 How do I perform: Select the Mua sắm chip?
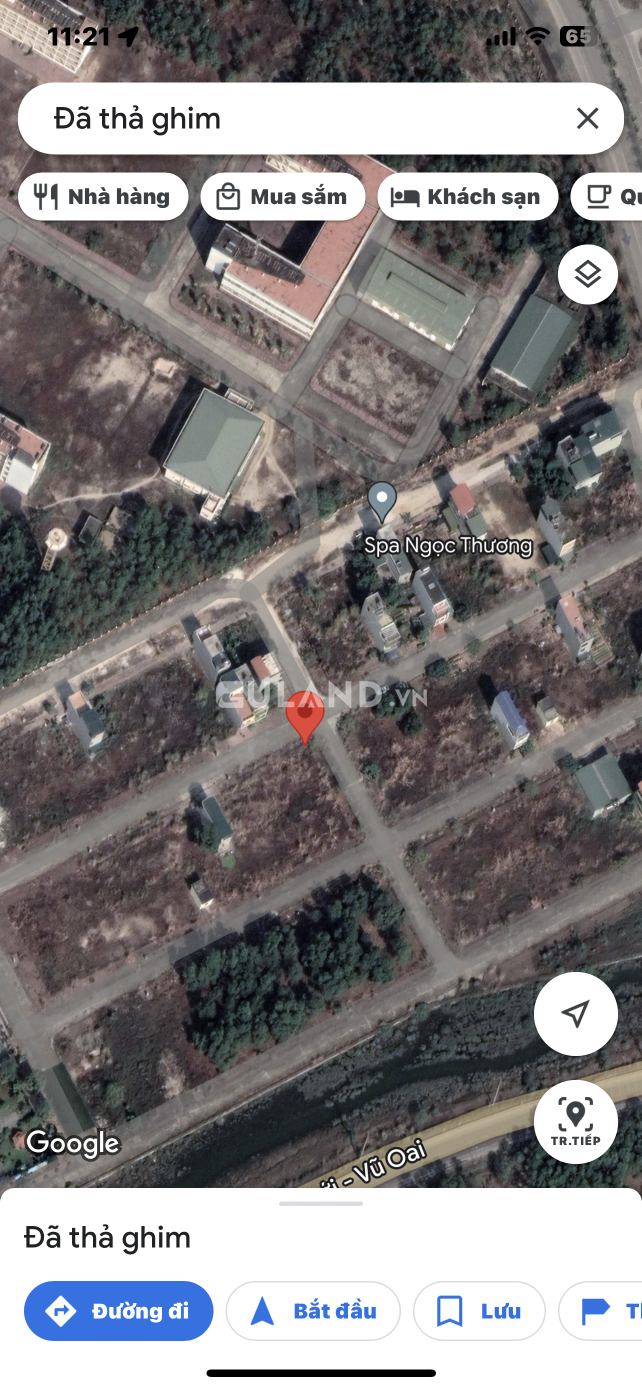click(x=283, y=197)
